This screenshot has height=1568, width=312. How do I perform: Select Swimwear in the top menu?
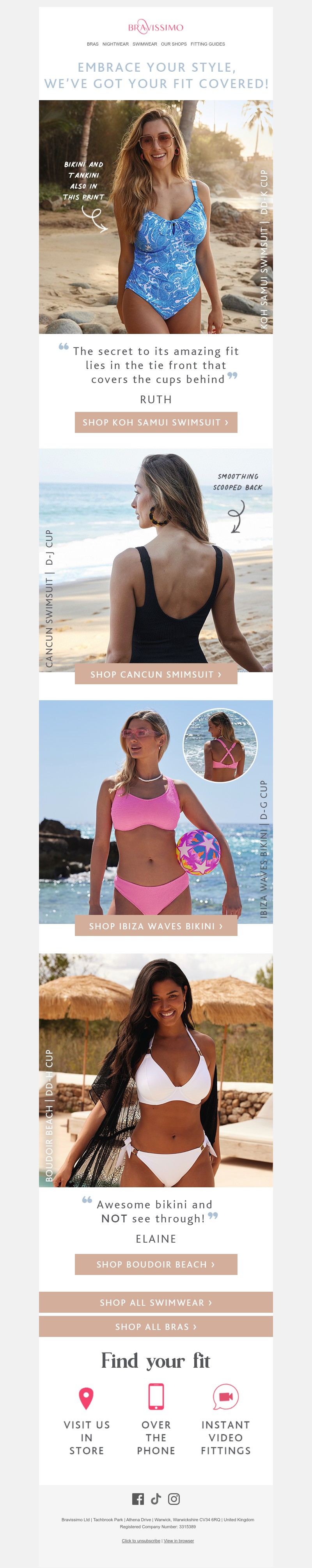coord(144,44)
